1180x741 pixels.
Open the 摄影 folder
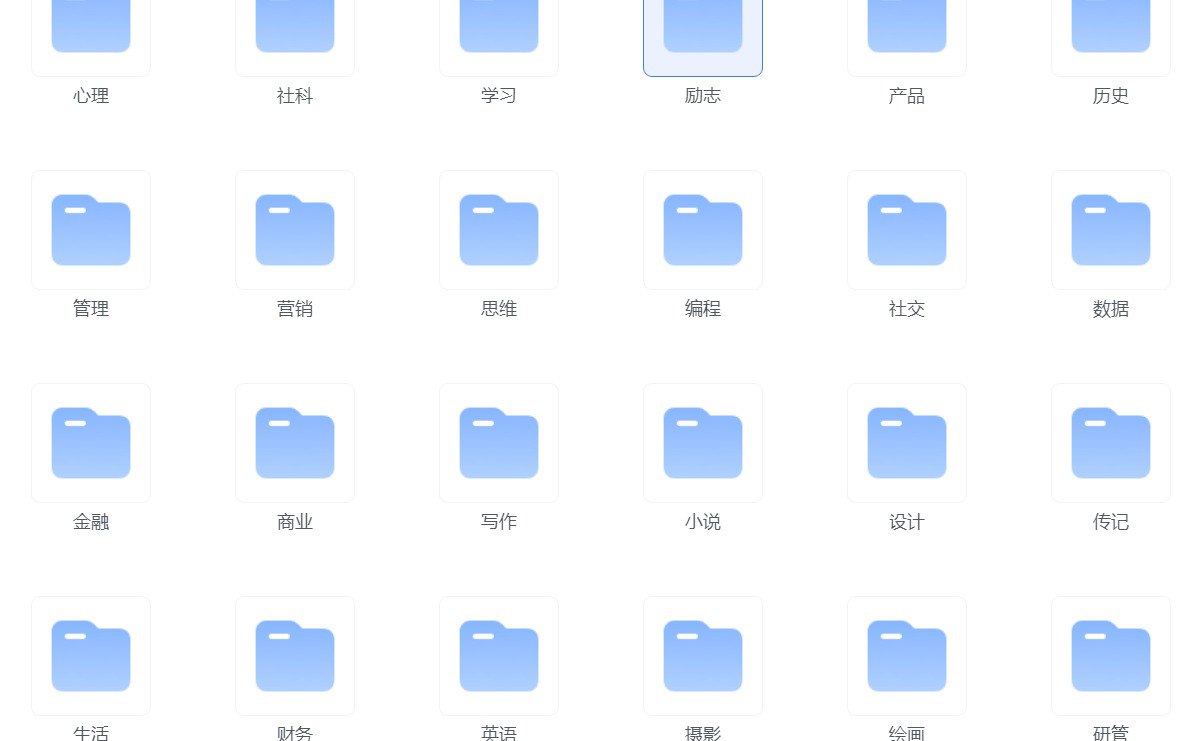pos(703,656)
